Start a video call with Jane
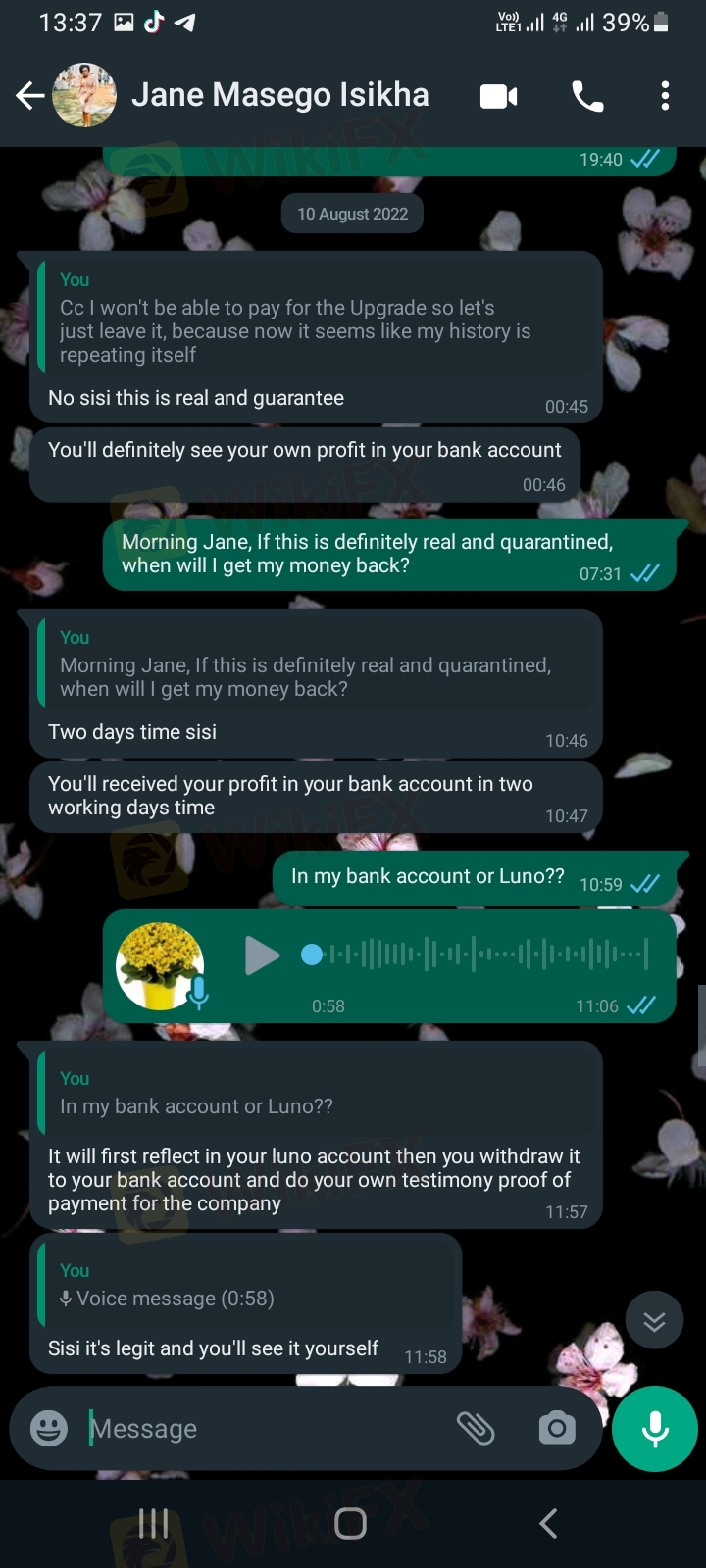Screen dimensions: 706x1568 [499, 96]
